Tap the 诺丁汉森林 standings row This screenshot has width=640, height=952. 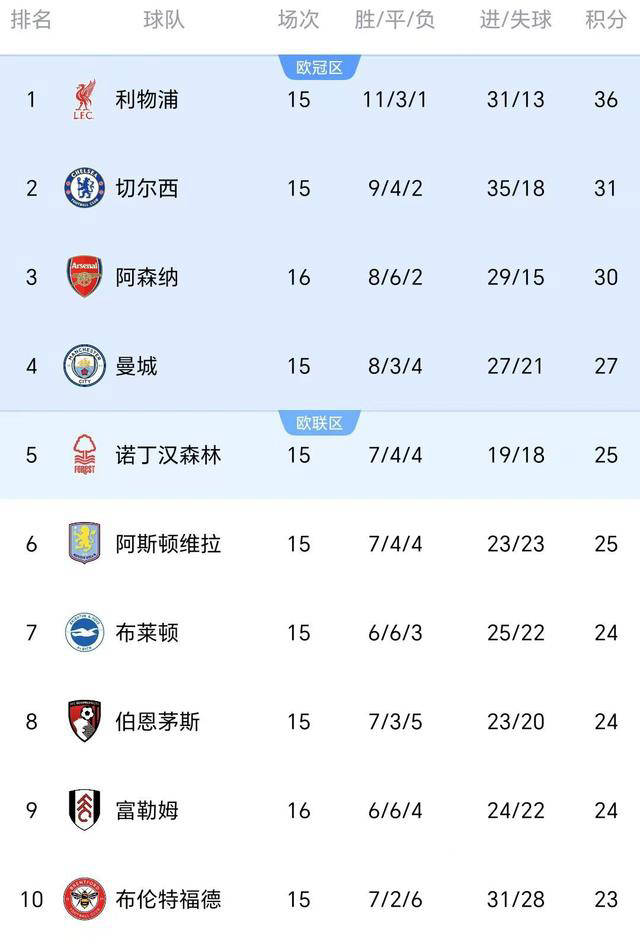pos(167,455)
